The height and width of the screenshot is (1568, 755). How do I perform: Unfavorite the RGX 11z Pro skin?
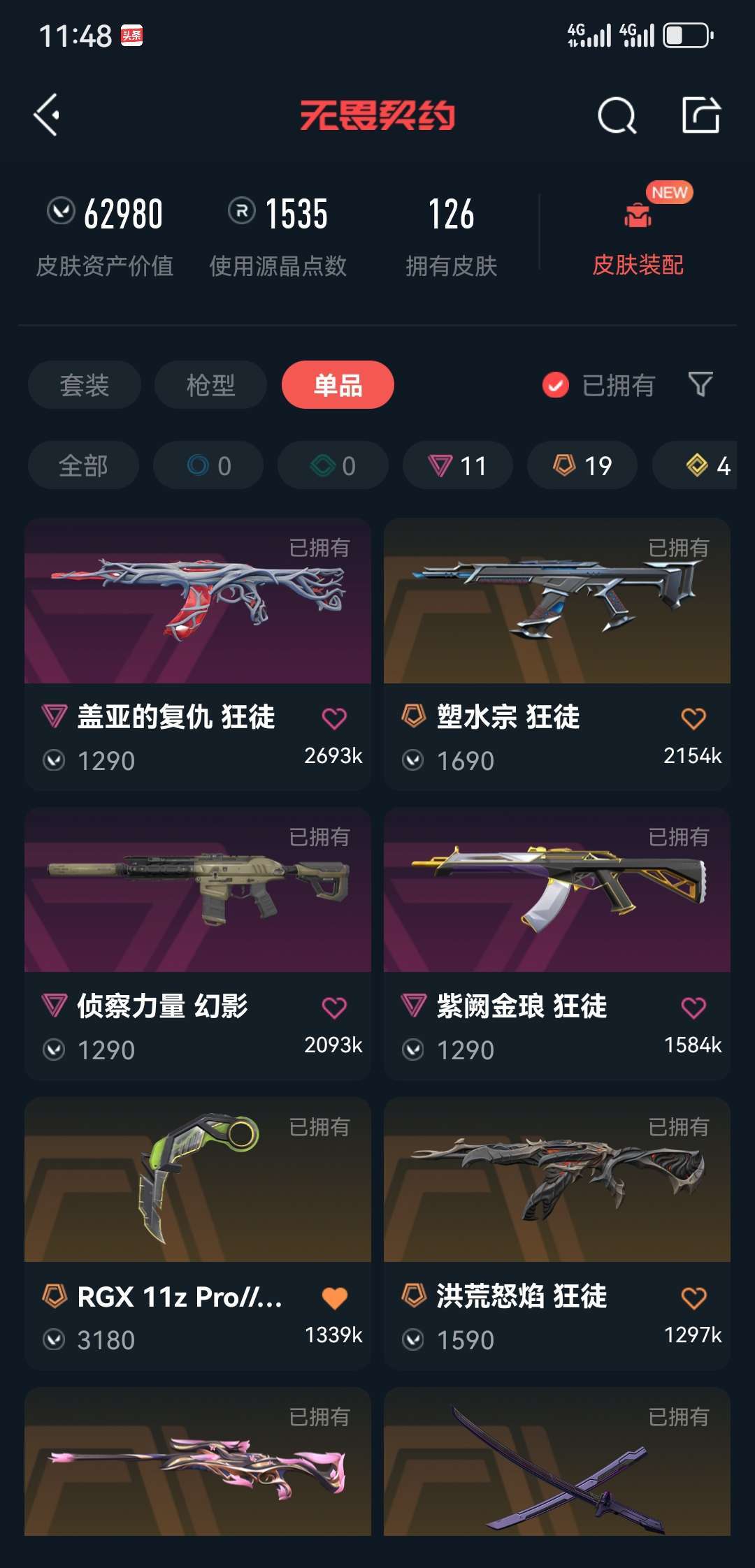coord(336,1296)
